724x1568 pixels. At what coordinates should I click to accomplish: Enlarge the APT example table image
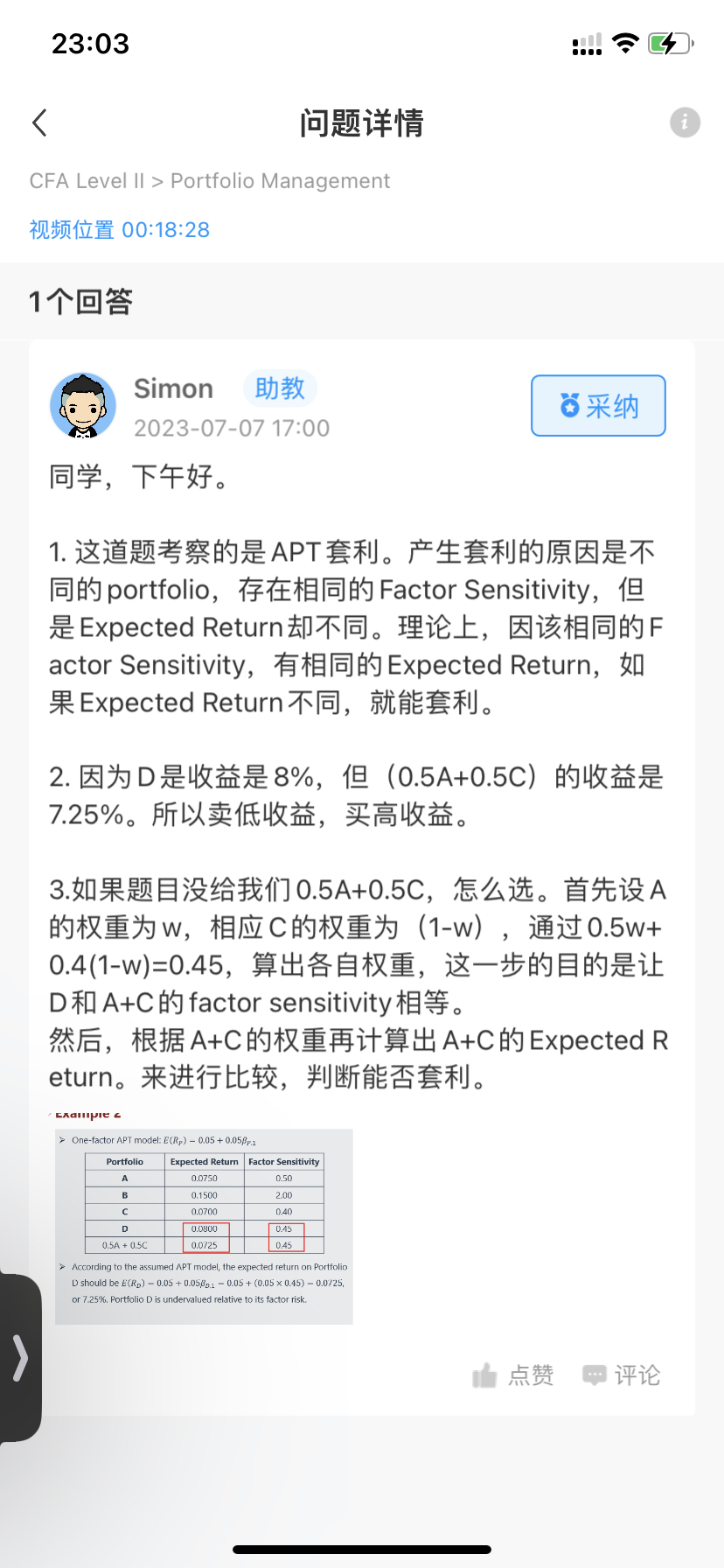[x=204, y=1225]
